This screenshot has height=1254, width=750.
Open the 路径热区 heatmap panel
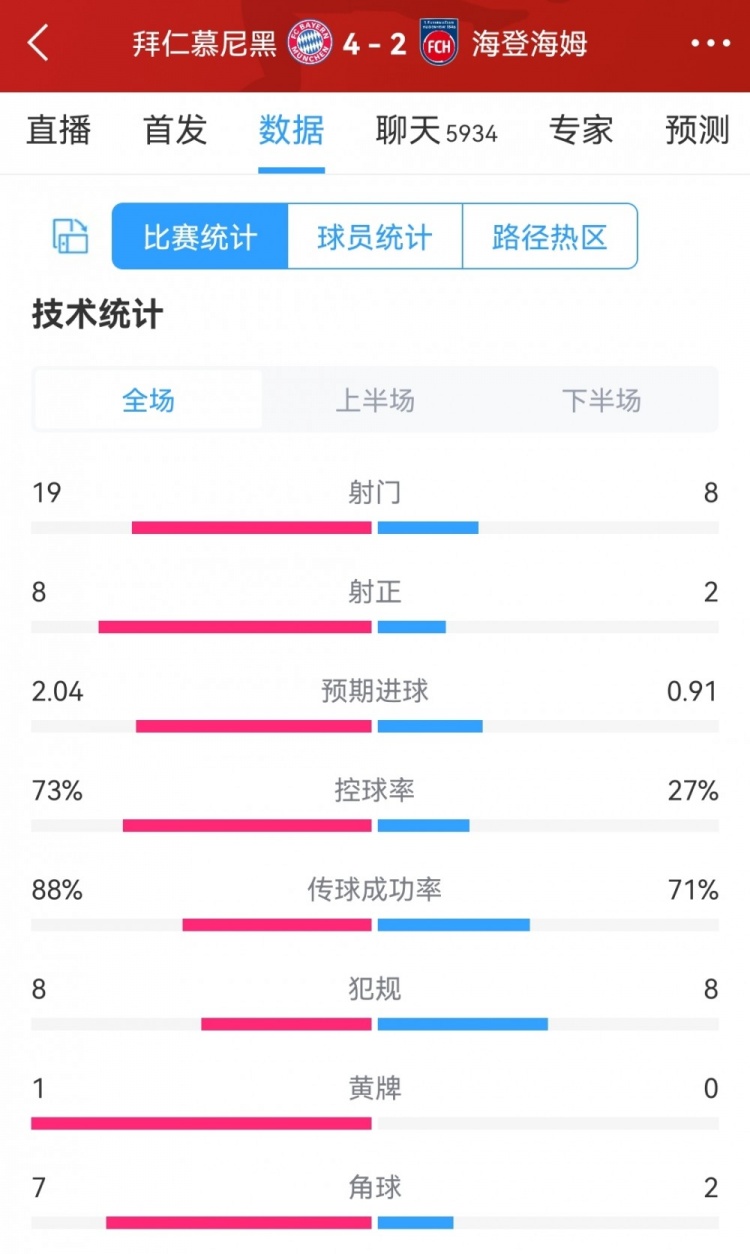[x=550, y=236]
